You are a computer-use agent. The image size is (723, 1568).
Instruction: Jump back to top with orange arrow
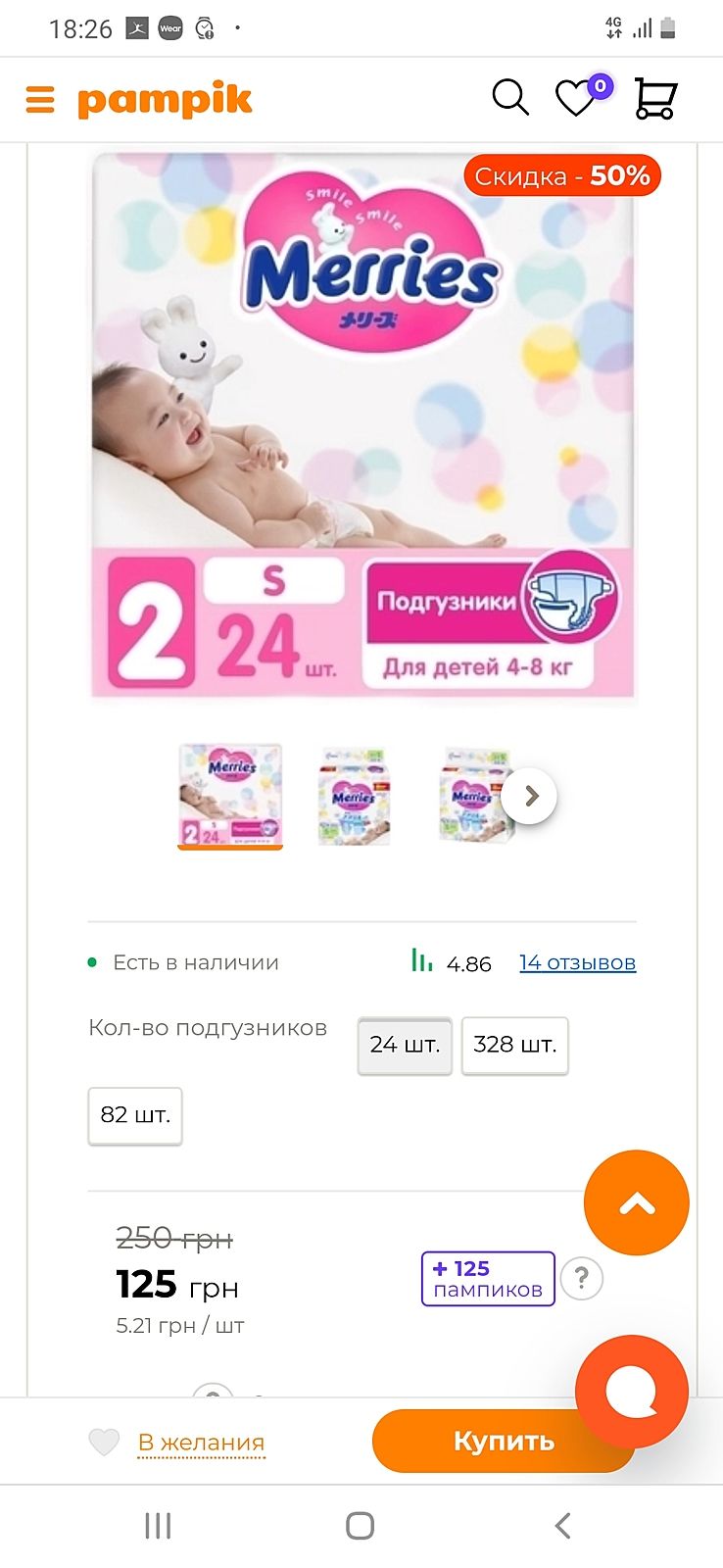pyautogui.click(x=637, y=1203)
